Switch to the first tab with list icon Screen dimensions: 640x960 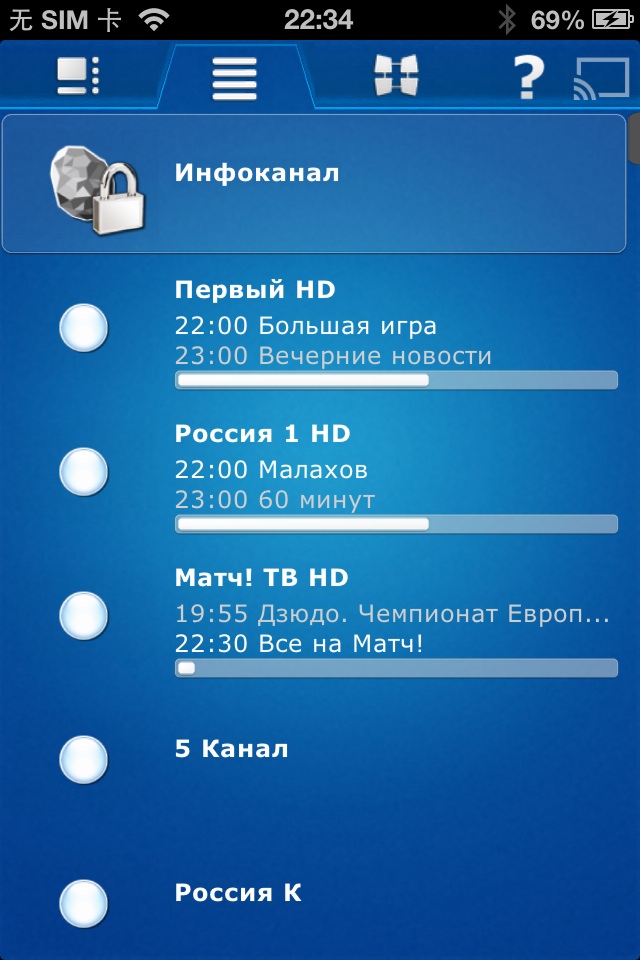[x=77, y=76]
